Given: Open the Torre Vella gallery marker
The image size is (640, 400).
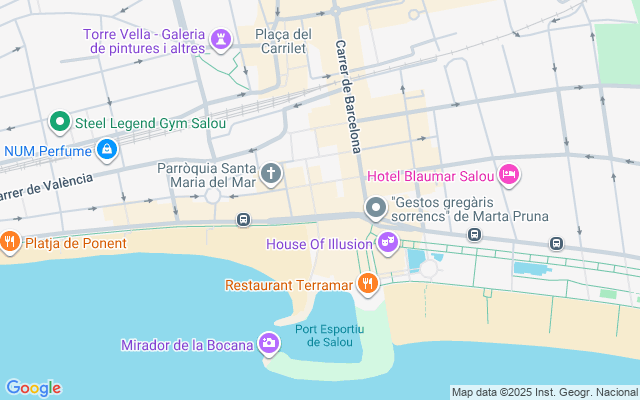Looking at the screenshot, I should pyautogui.click(x=222, y=41).
